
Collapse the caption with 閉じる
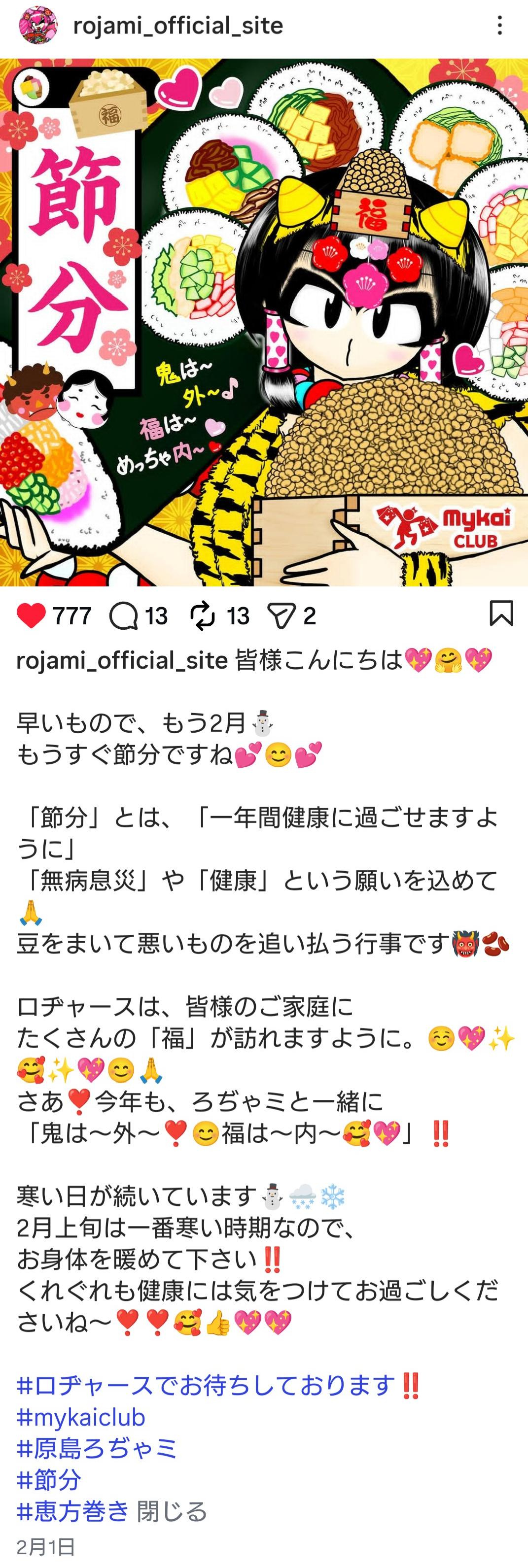(x=172, y=1511)
